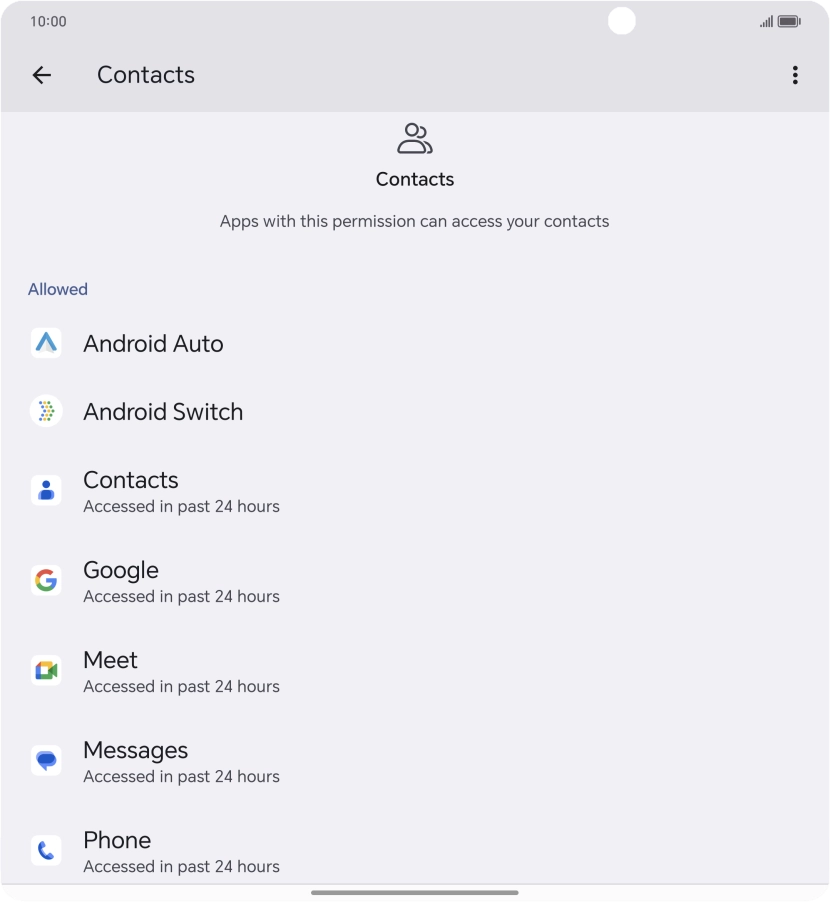Click the Google app icon
This screenshot has height=902, width=830.
[46, 580]
